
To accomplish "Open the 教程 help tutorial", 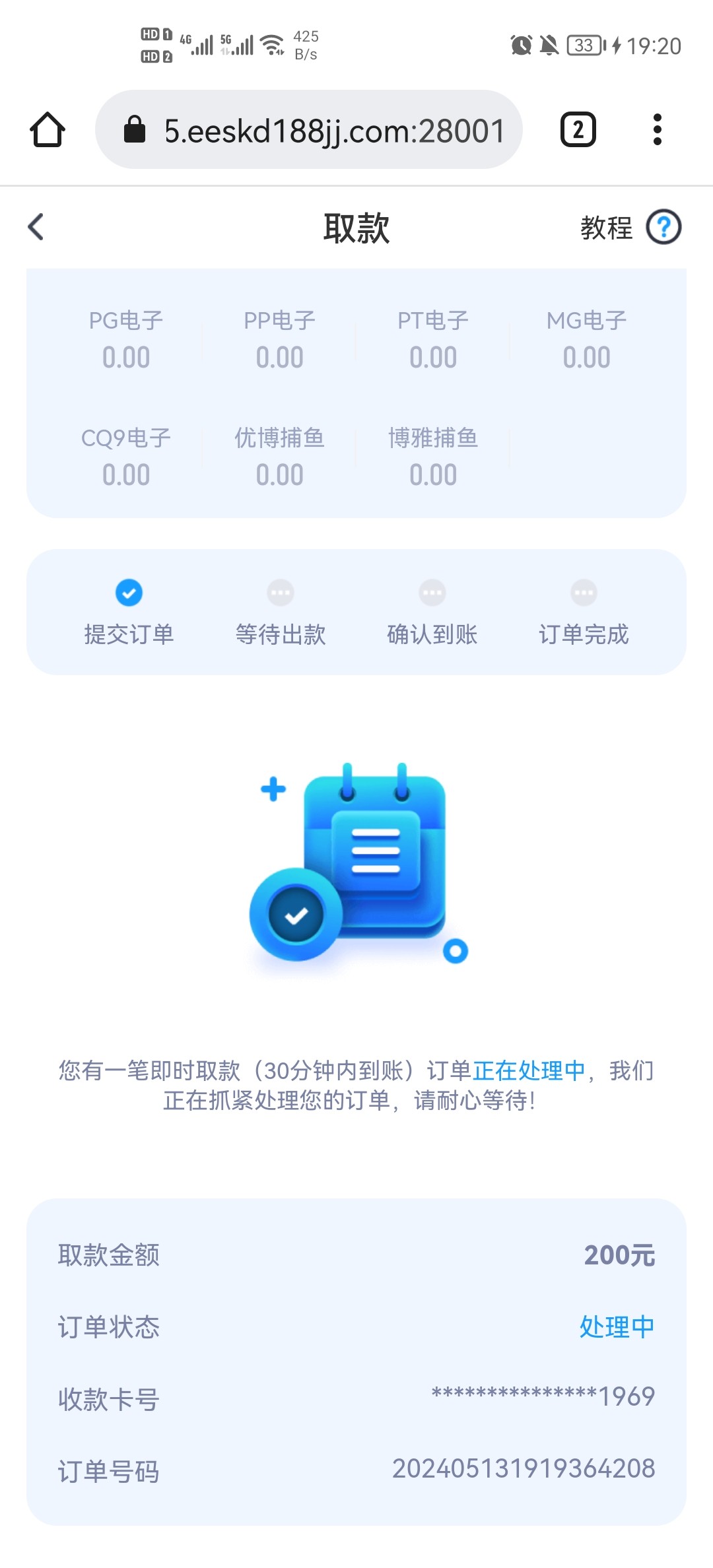I will pos(630,228).
